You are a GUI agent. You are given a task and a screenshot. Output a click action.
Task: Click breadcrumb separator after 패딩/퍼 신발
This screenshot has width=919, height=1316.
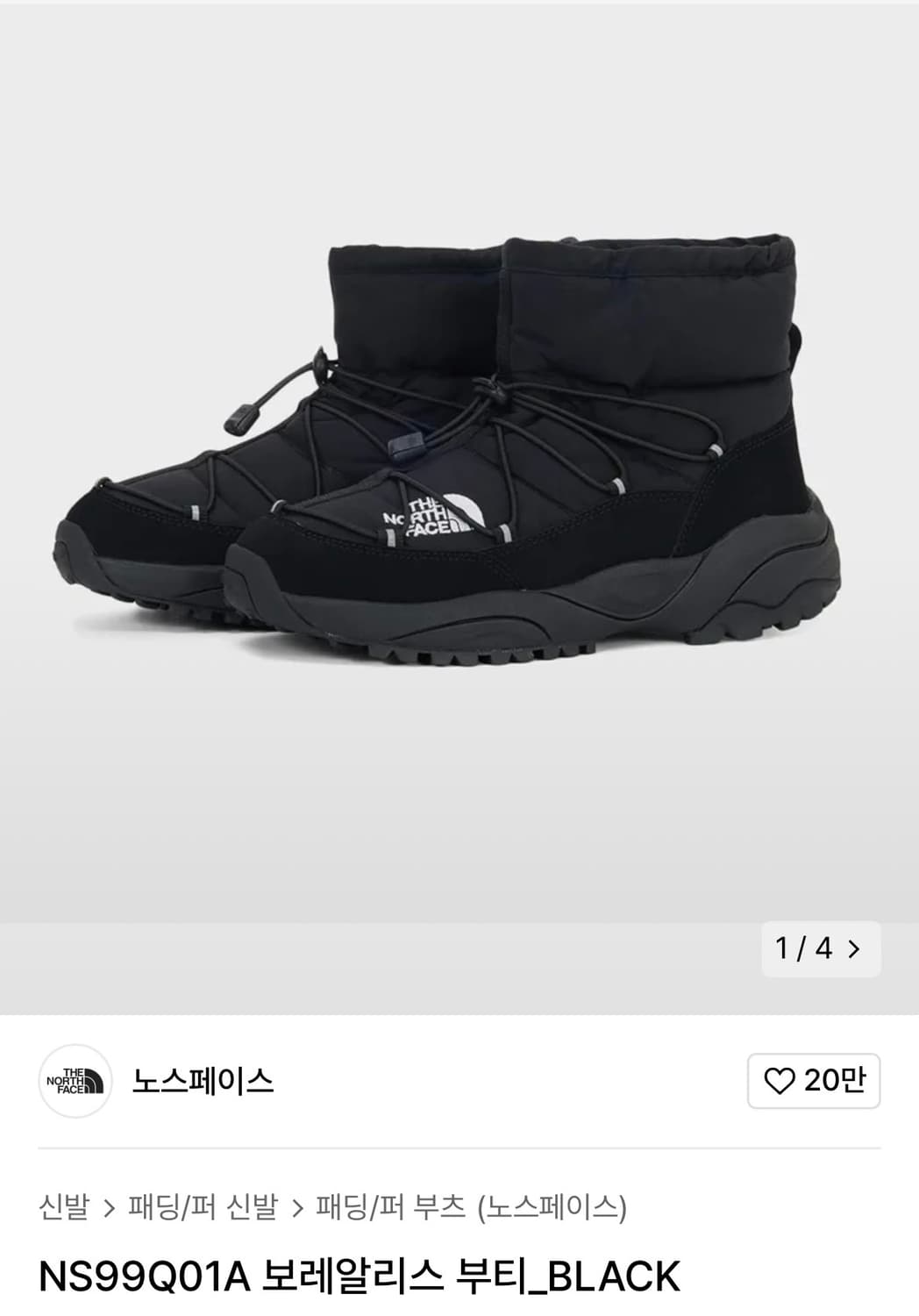pos(298,1207)
